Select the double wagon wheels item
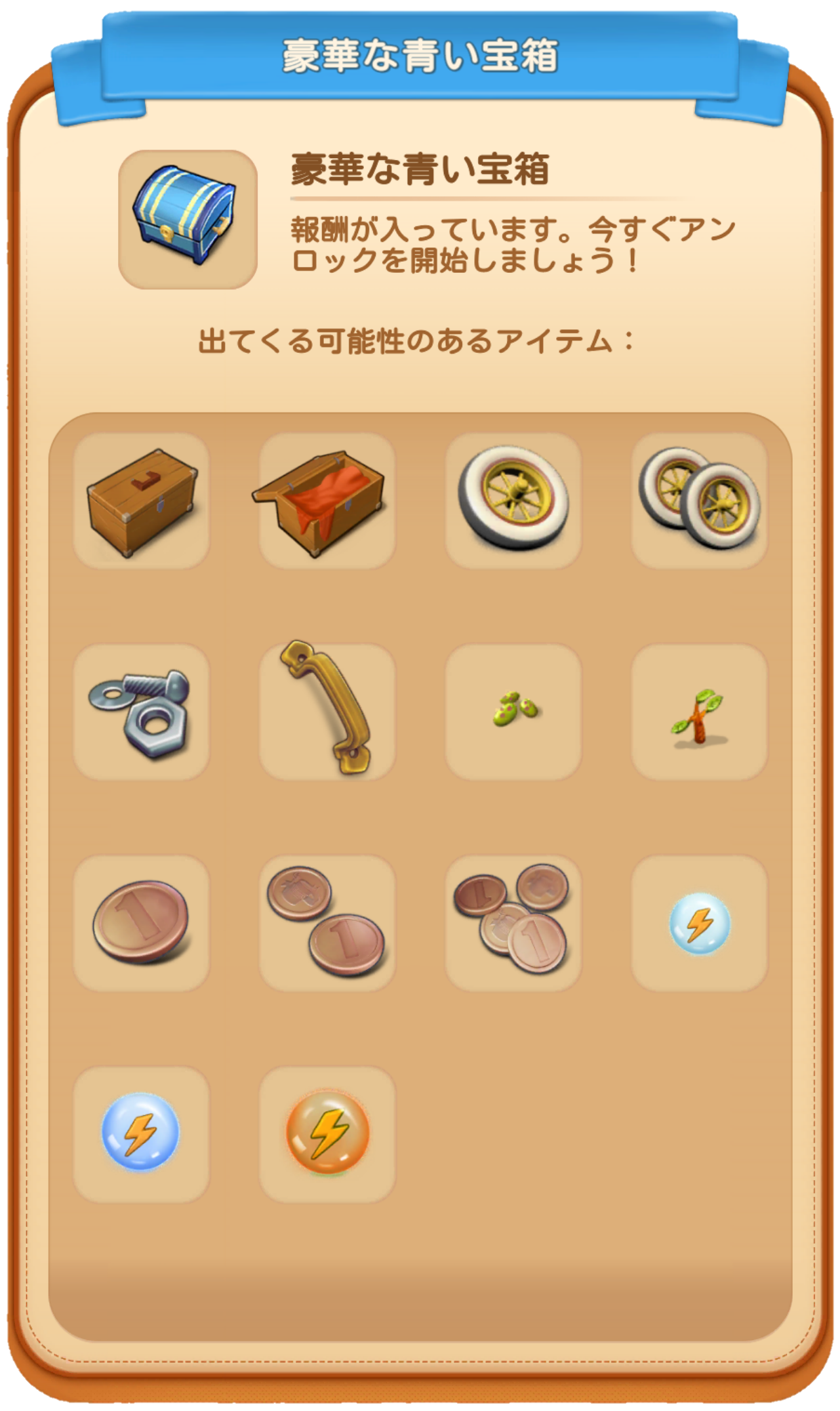 click(x=699, y=501)
